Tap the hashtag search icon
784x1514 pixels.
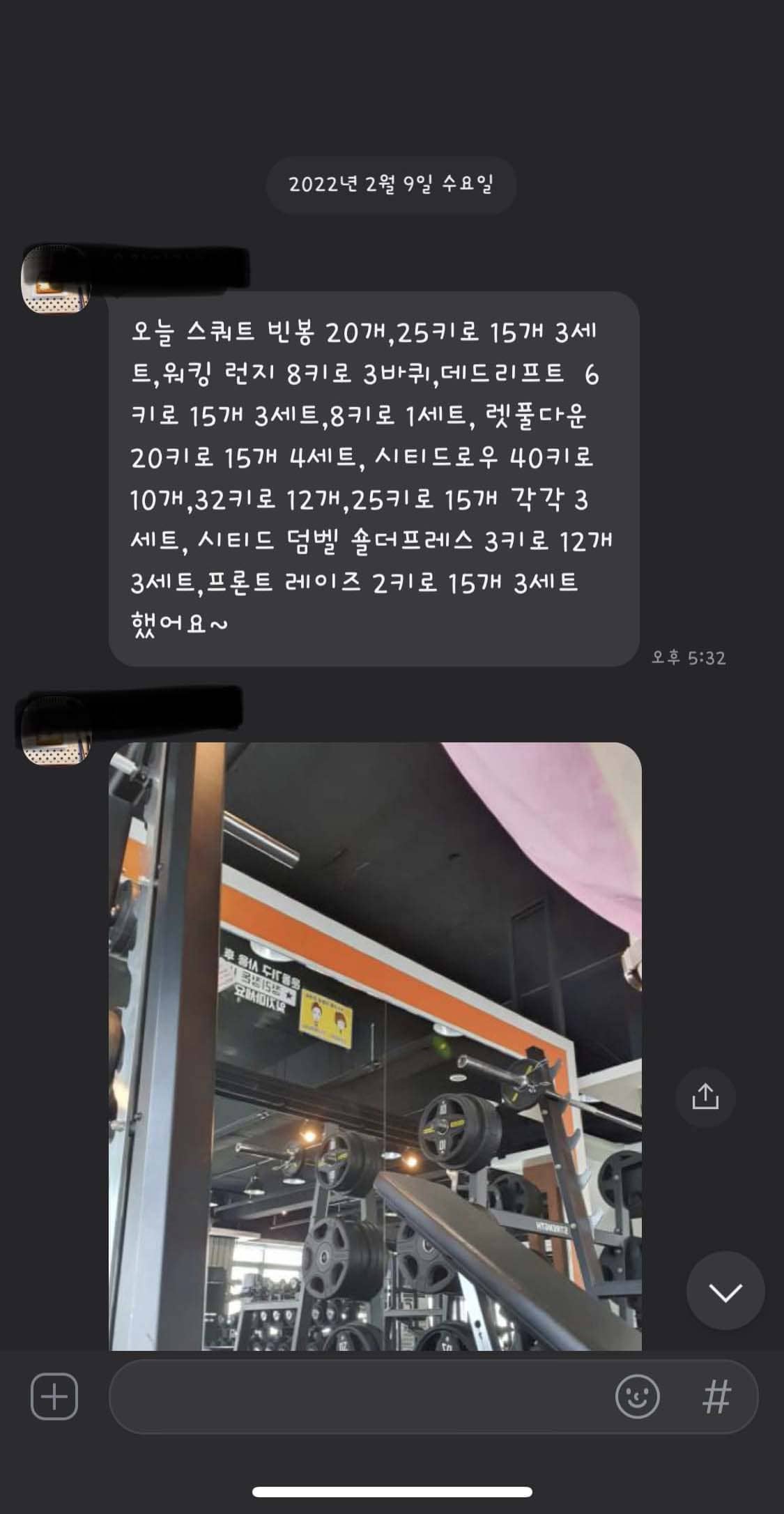click(716, 1396)
